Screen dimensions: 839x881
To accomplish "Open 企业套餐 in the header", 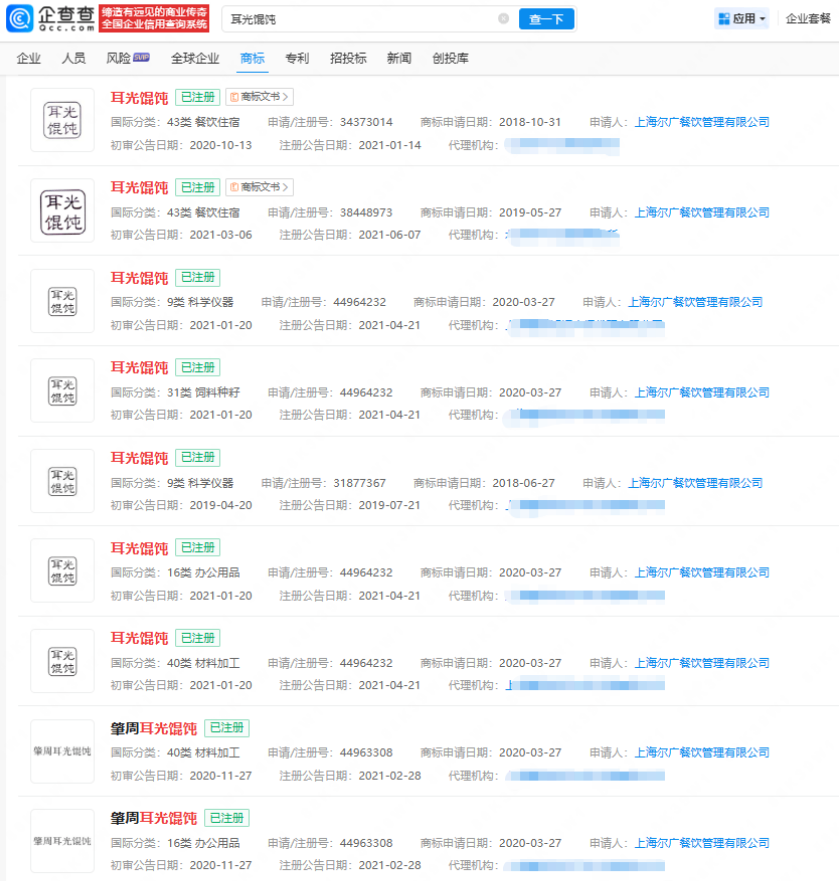I will [808, 19].
